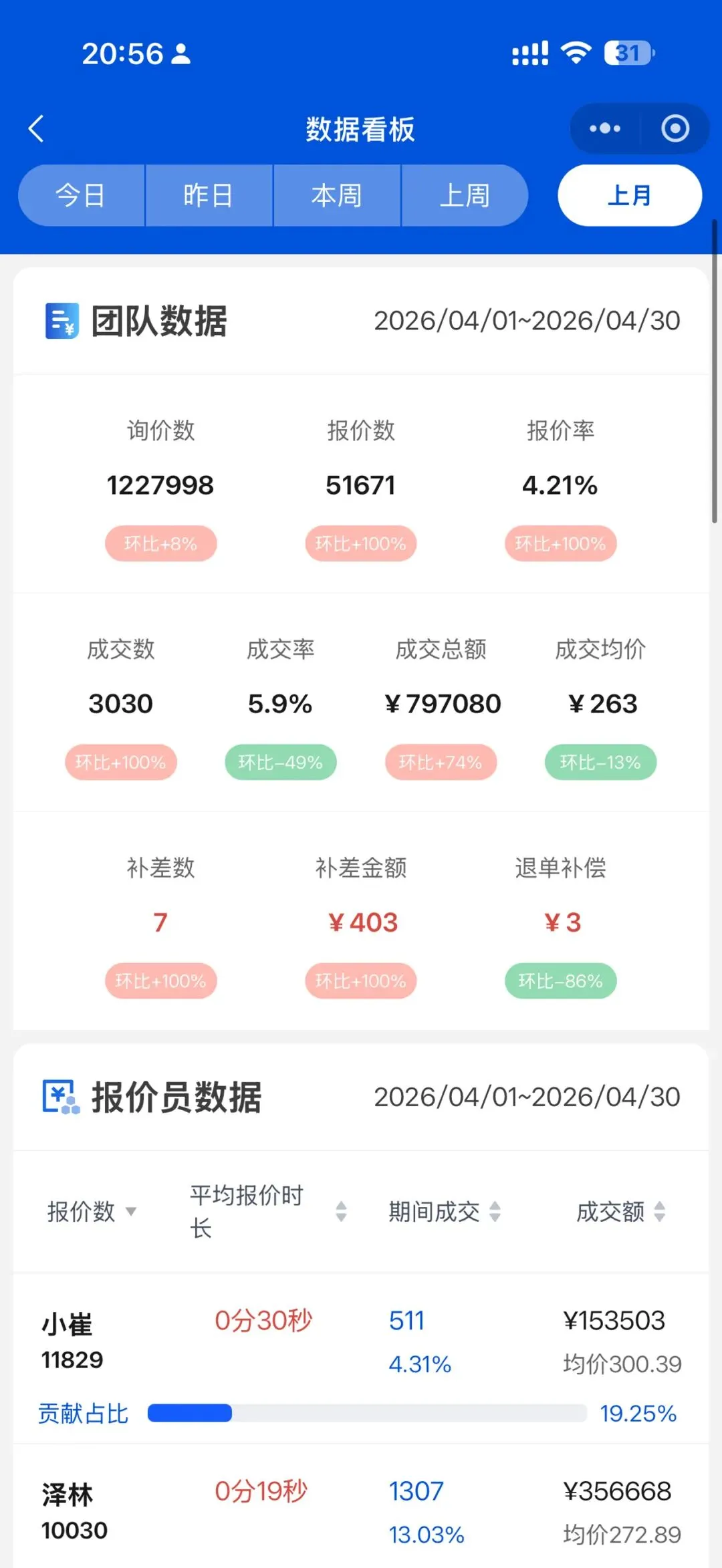Show data for 本周
Viewport: 722px width, 1568px height.
(337, 195)
